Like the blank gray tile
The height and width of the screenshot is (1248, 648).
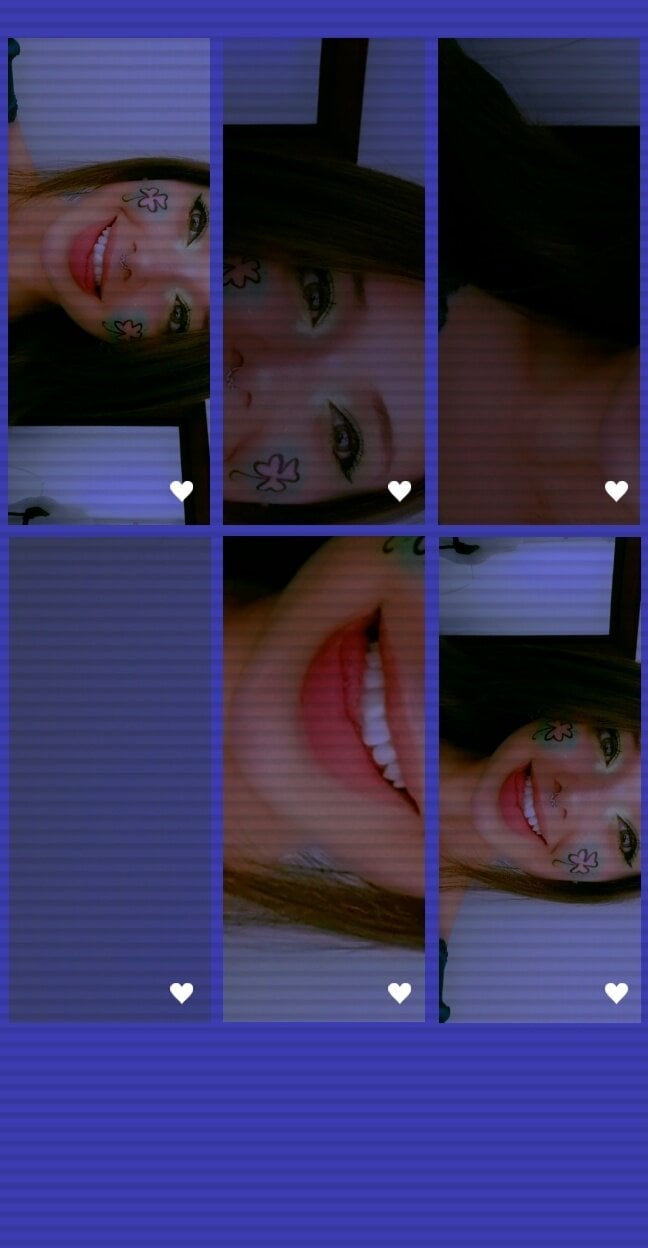pos(181,993)
